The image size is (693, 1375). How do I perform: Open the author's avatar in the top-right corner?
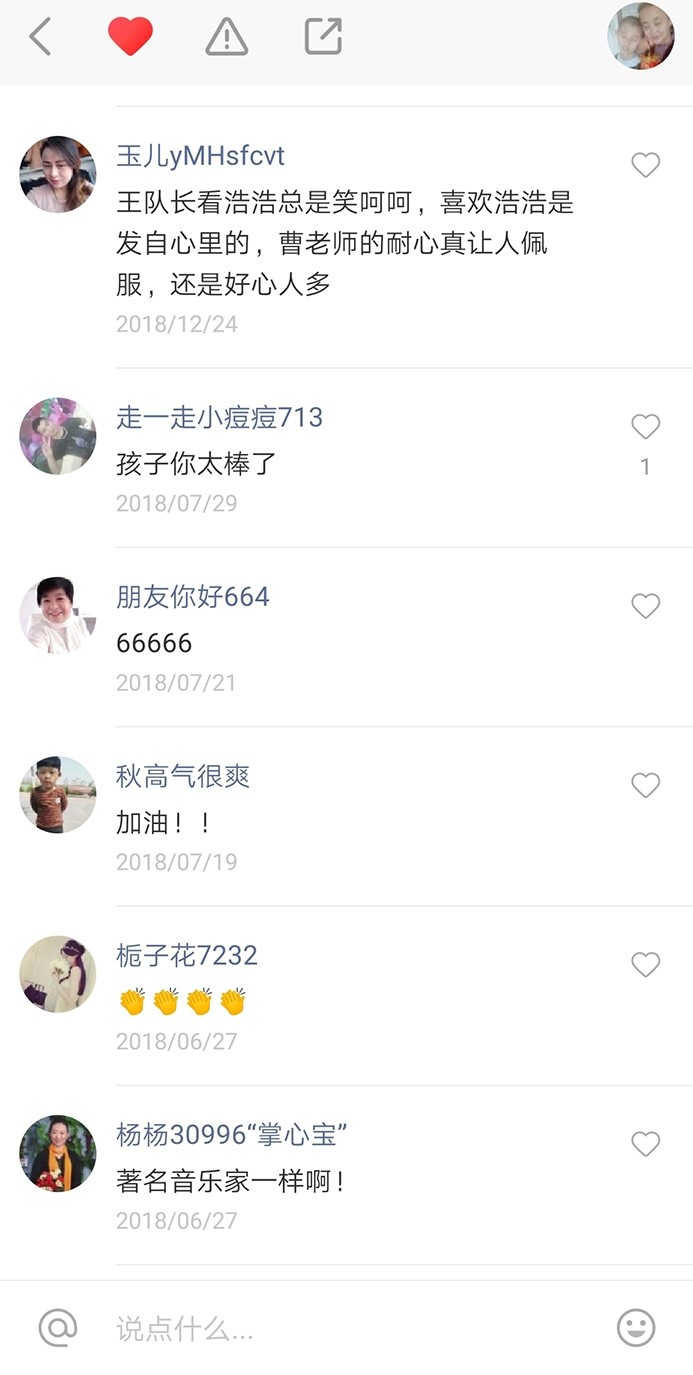pyautogui.click(x=641, y=37)
